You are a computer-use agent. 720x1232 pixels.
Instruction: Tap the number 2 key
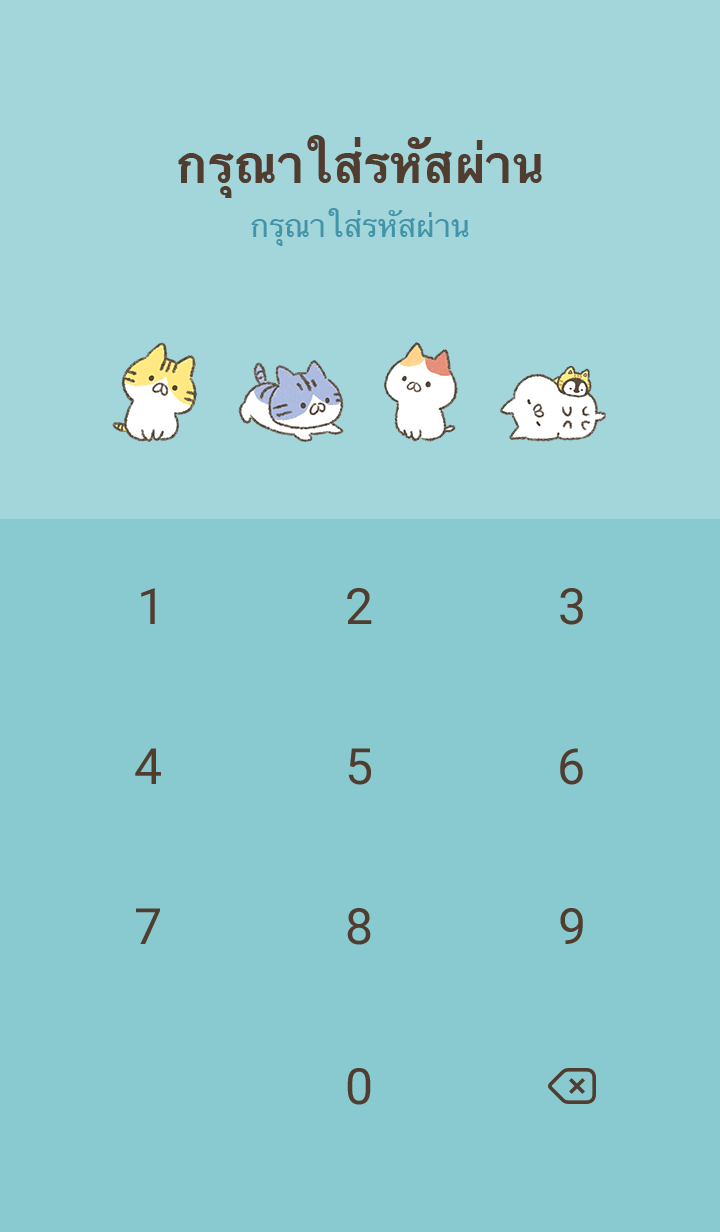pyautogui.click(x=359, y=607)
